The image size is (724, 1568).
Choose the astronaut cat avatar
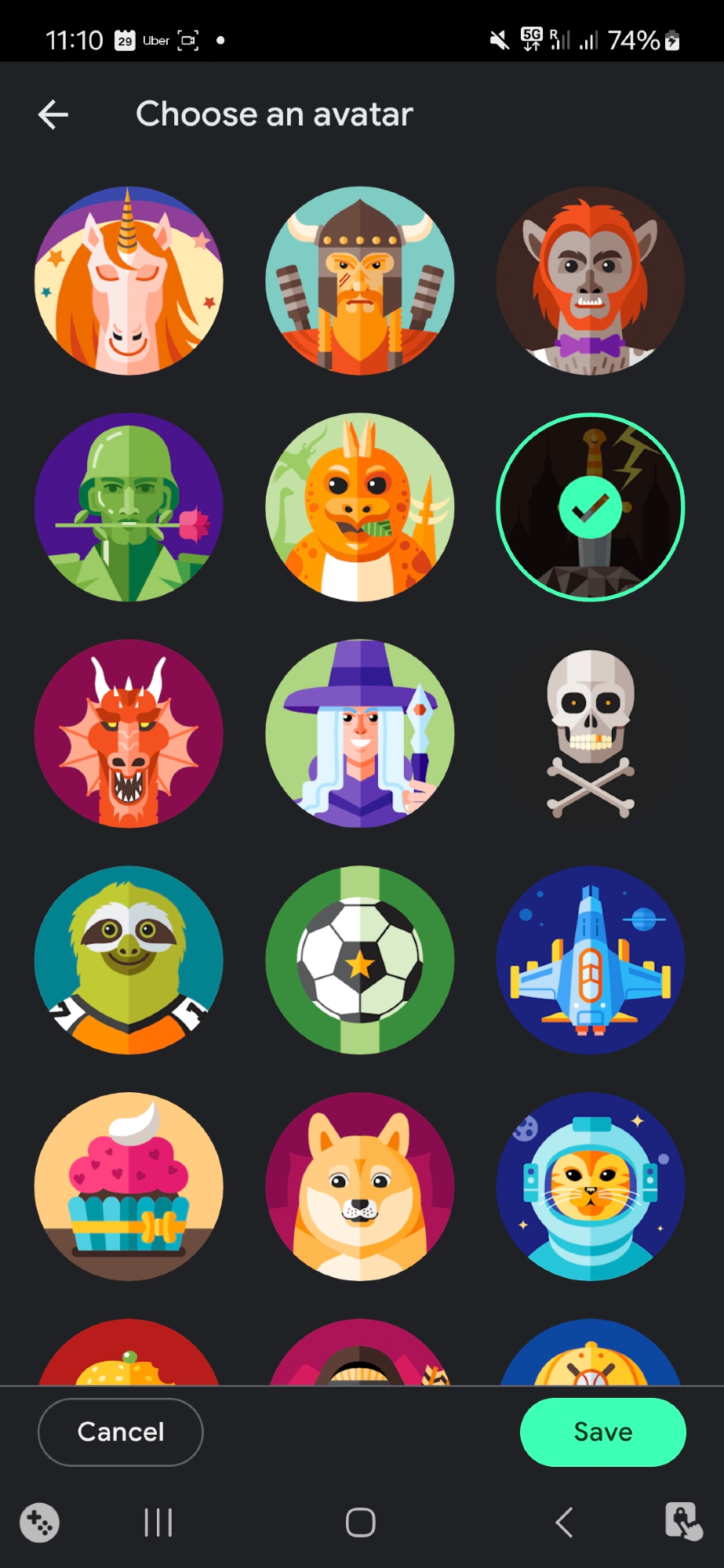point(591,1186)
